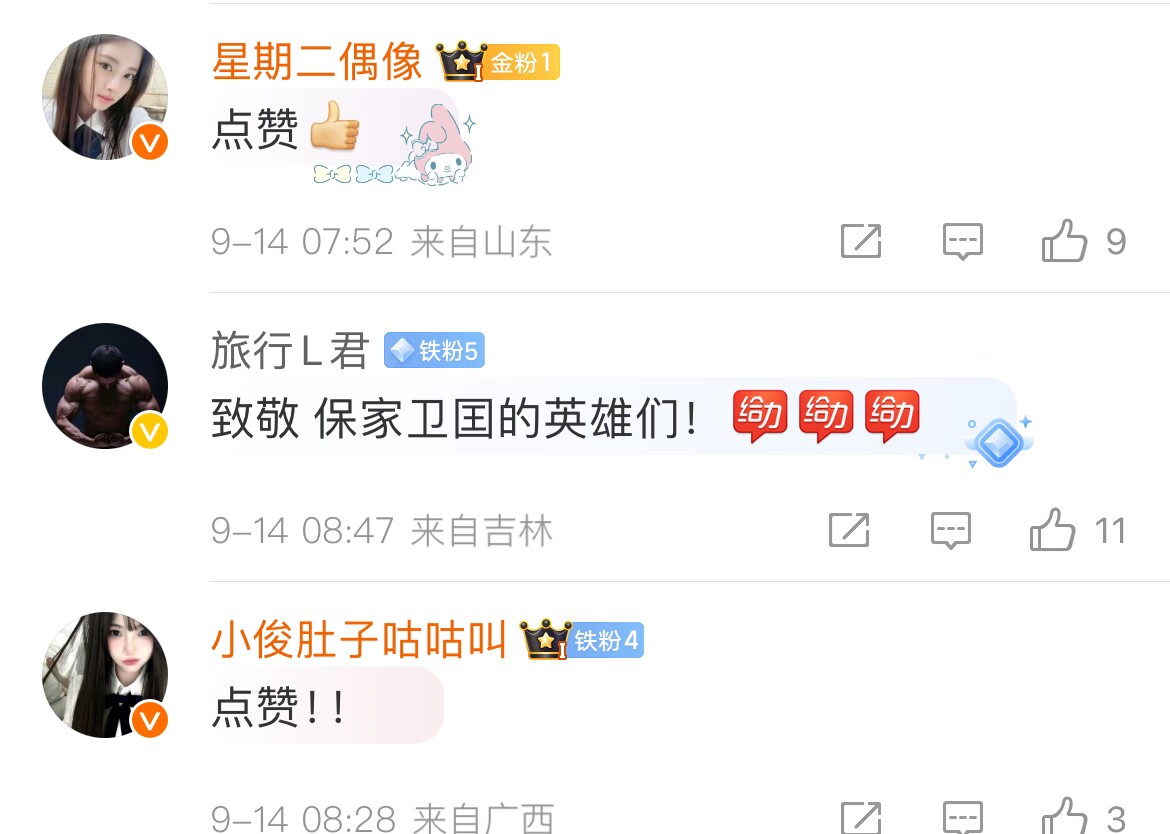Reply to 星期二偶像's comment
Viewport: 1170px width, 834px height.
[963, 241]
